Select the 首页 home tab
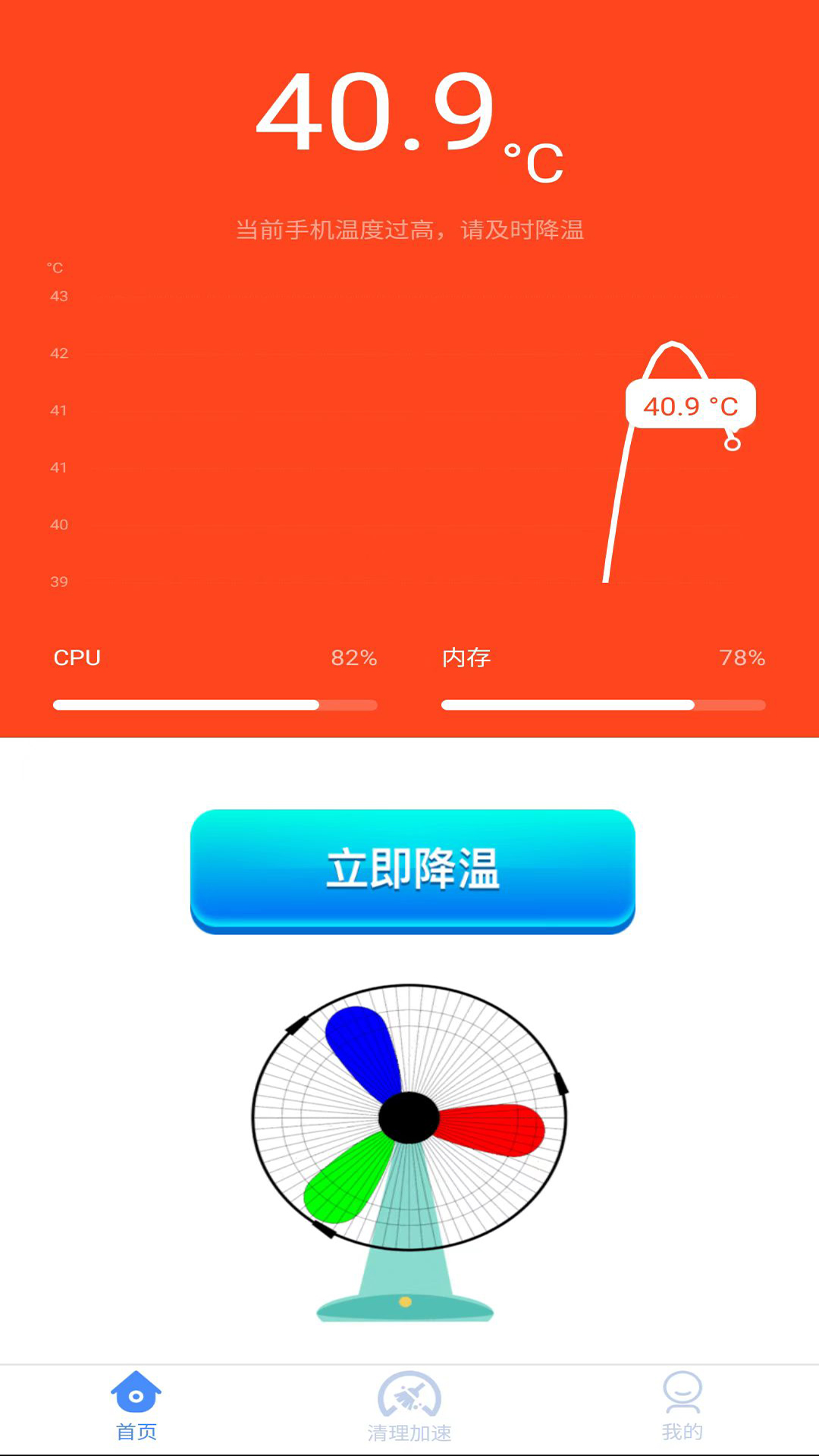The height and width of the screenshot is (1456, 819). [136, 1407]
